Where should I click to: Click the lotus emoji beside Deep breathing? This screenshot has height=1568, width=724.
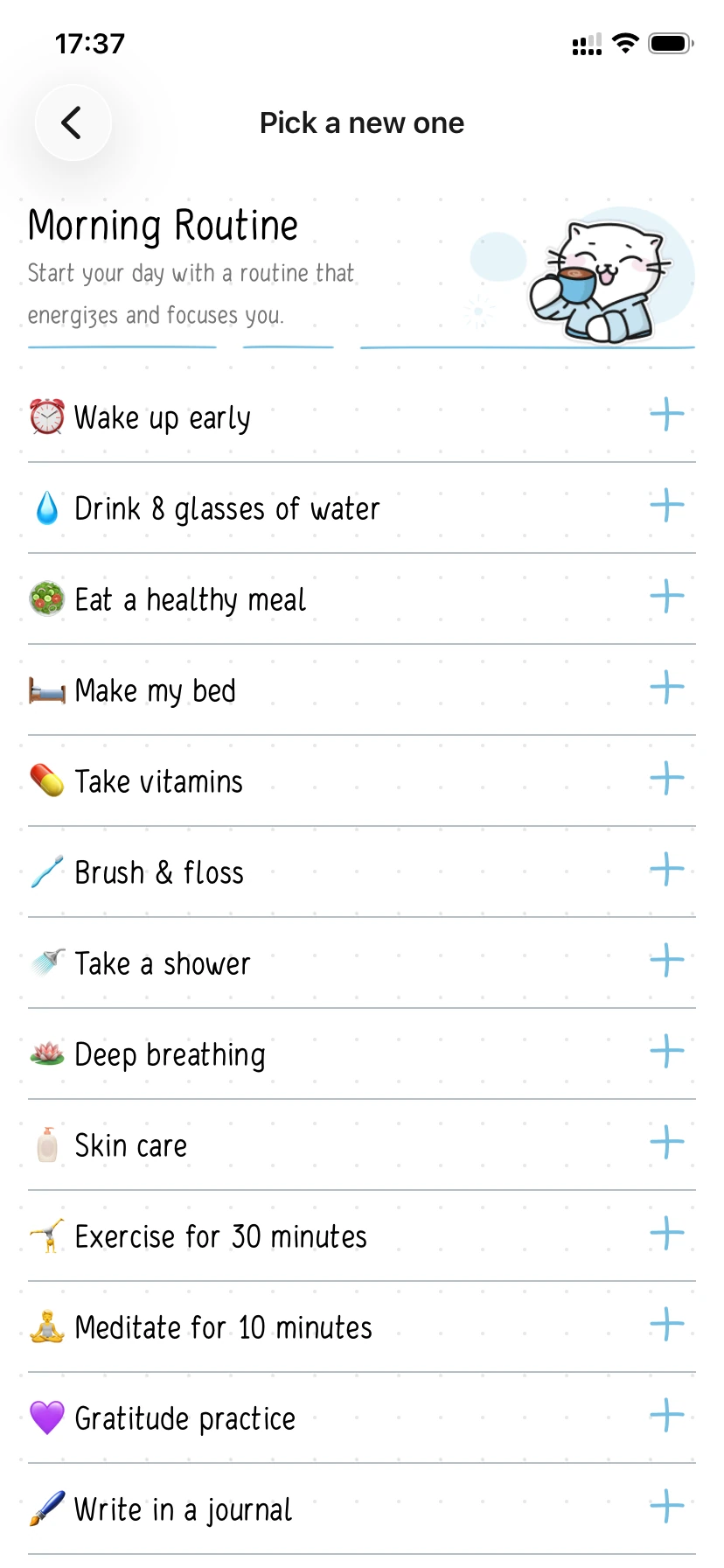(x=46, y=1054)
